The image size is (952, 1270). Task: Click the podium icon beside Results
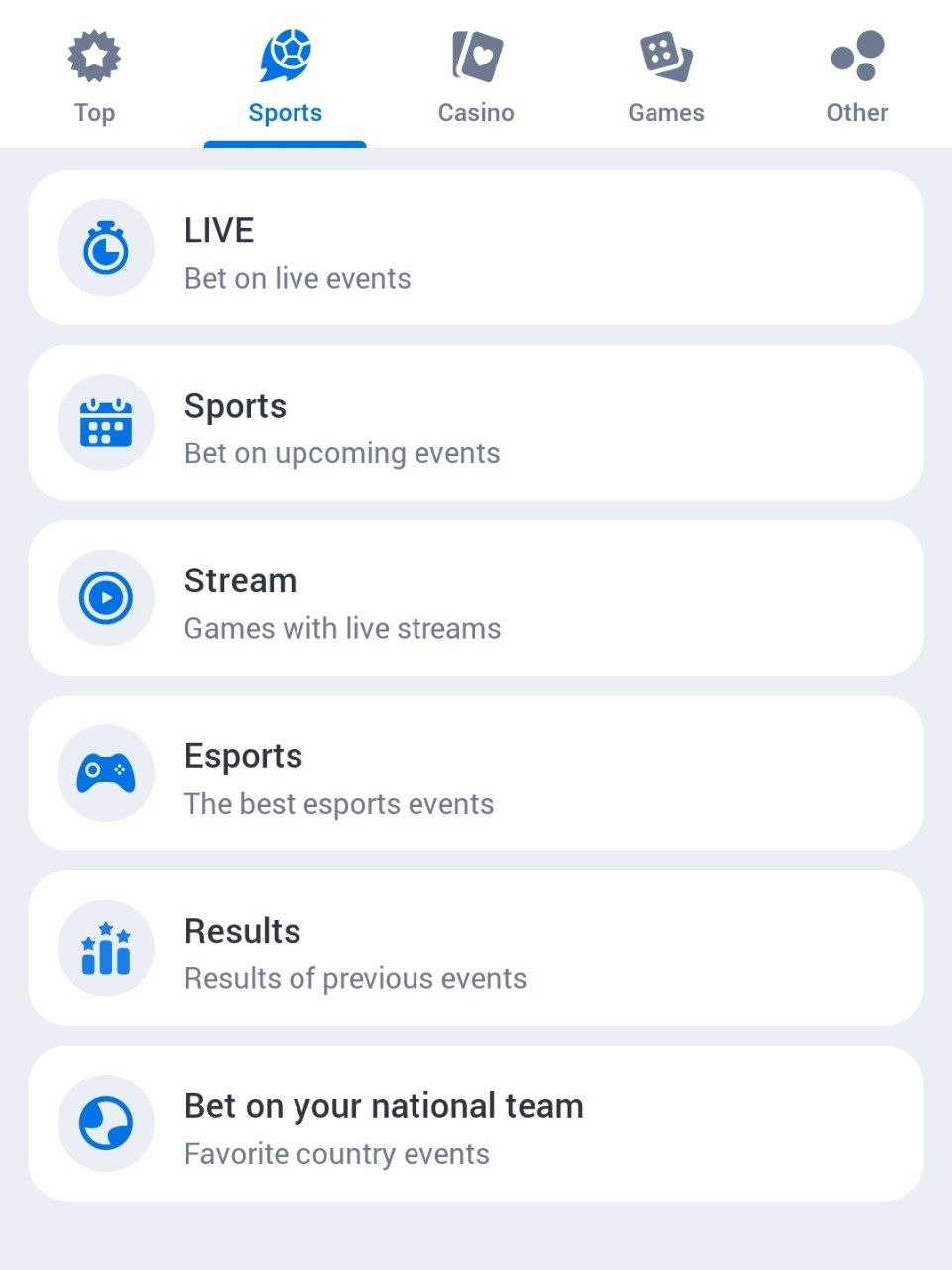tap(106, 949)
